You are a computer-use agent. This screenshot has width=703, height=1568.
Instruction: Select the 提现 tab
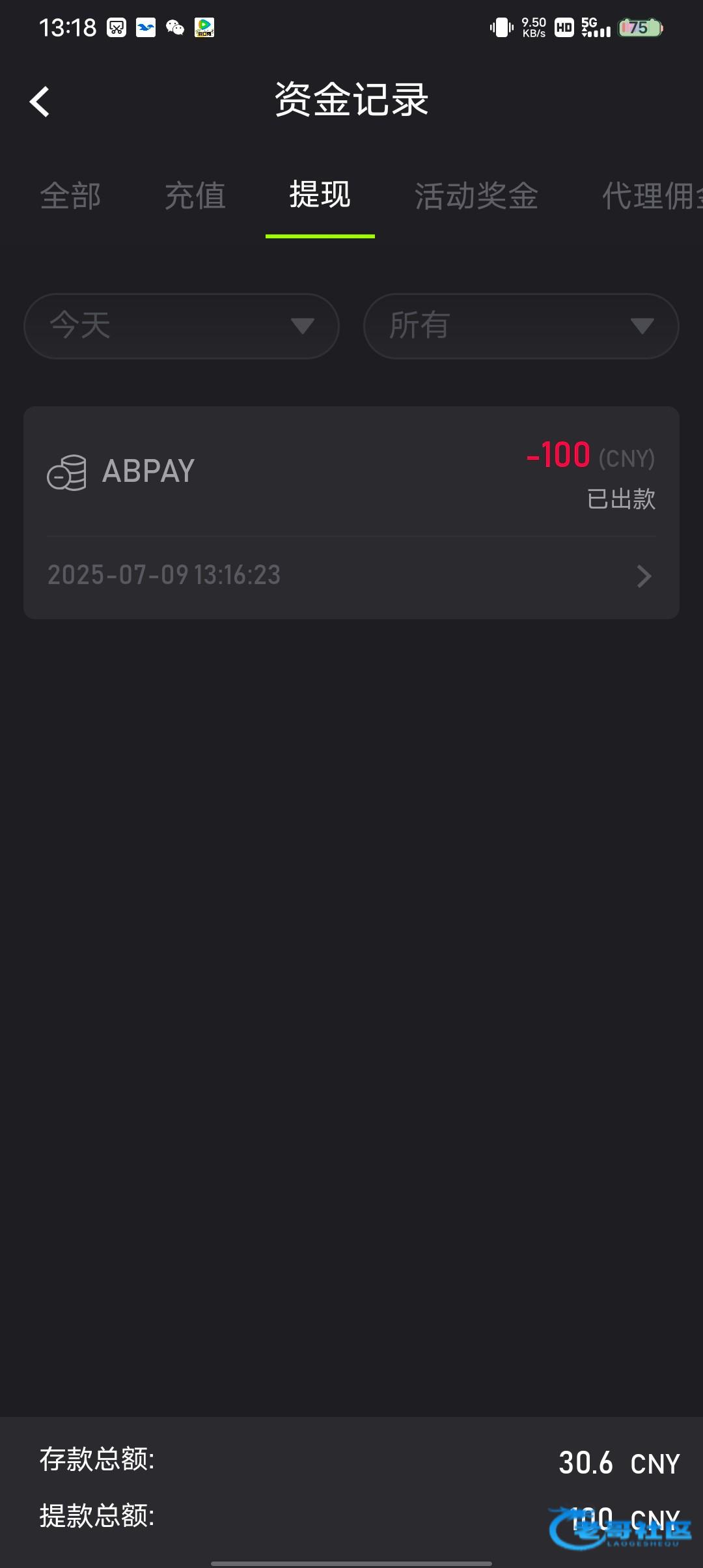(320, 195)
